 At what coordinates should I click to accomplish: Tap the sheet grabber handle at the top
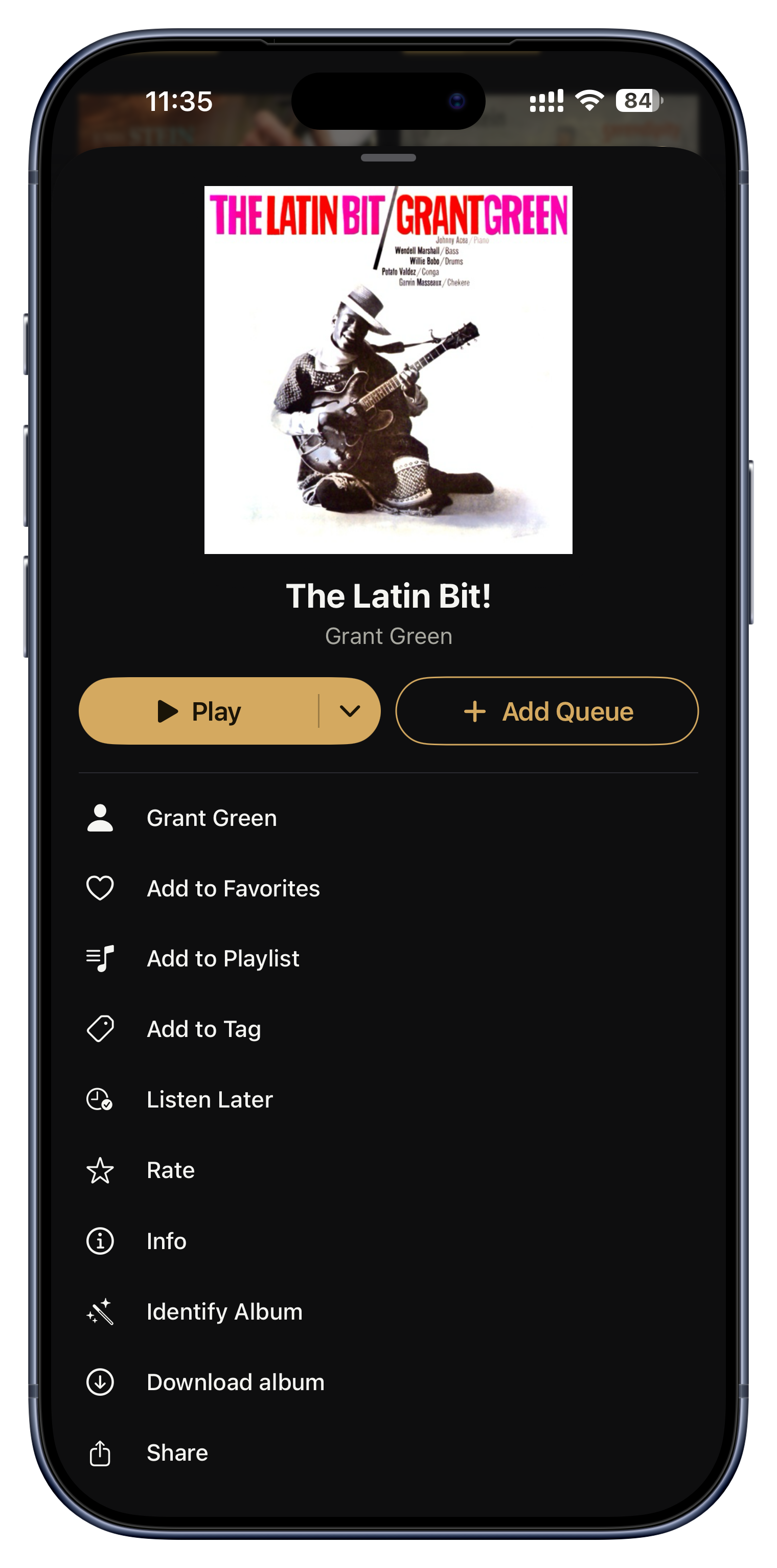click(x=388, y=157)
